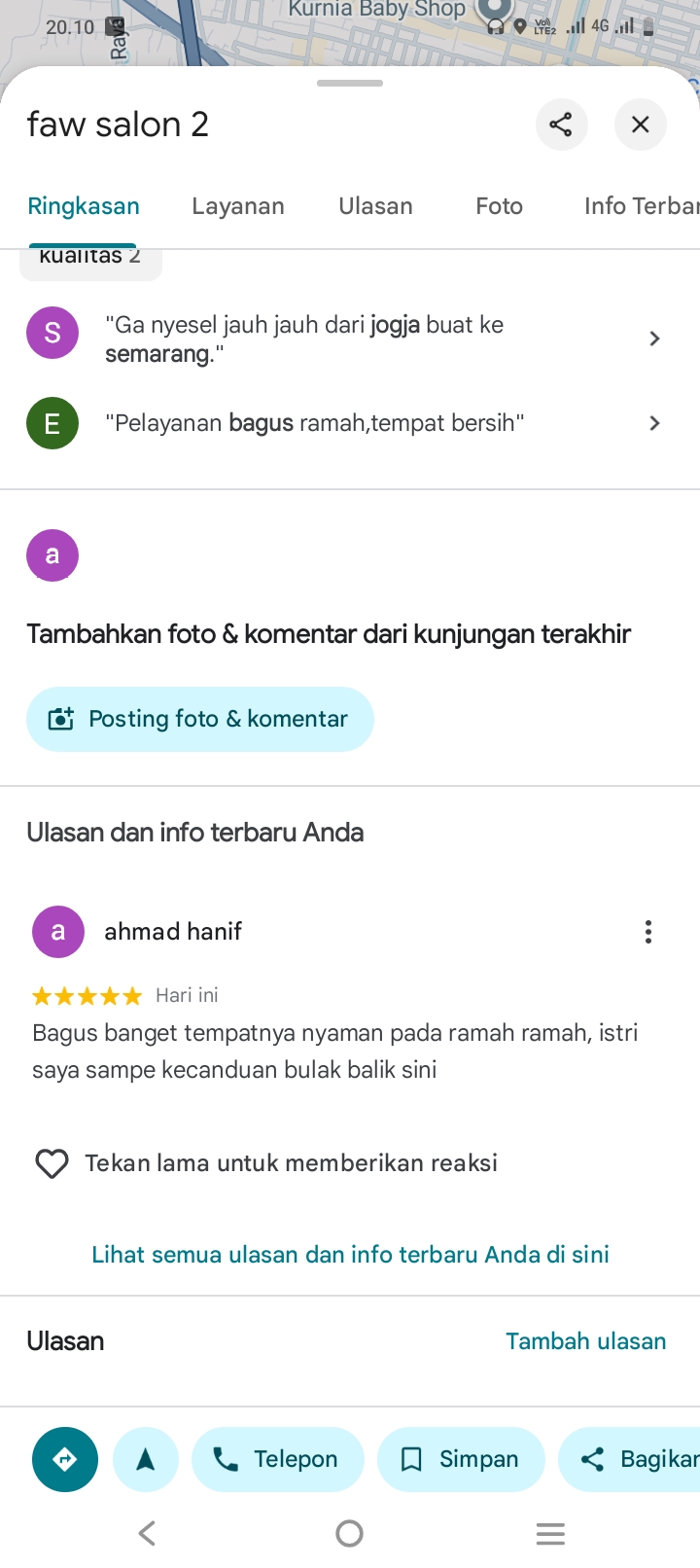Get directions with the route button
The width and height of the screenshot is (700, 1568).
pyautogui.click(x=65, y=1459)
